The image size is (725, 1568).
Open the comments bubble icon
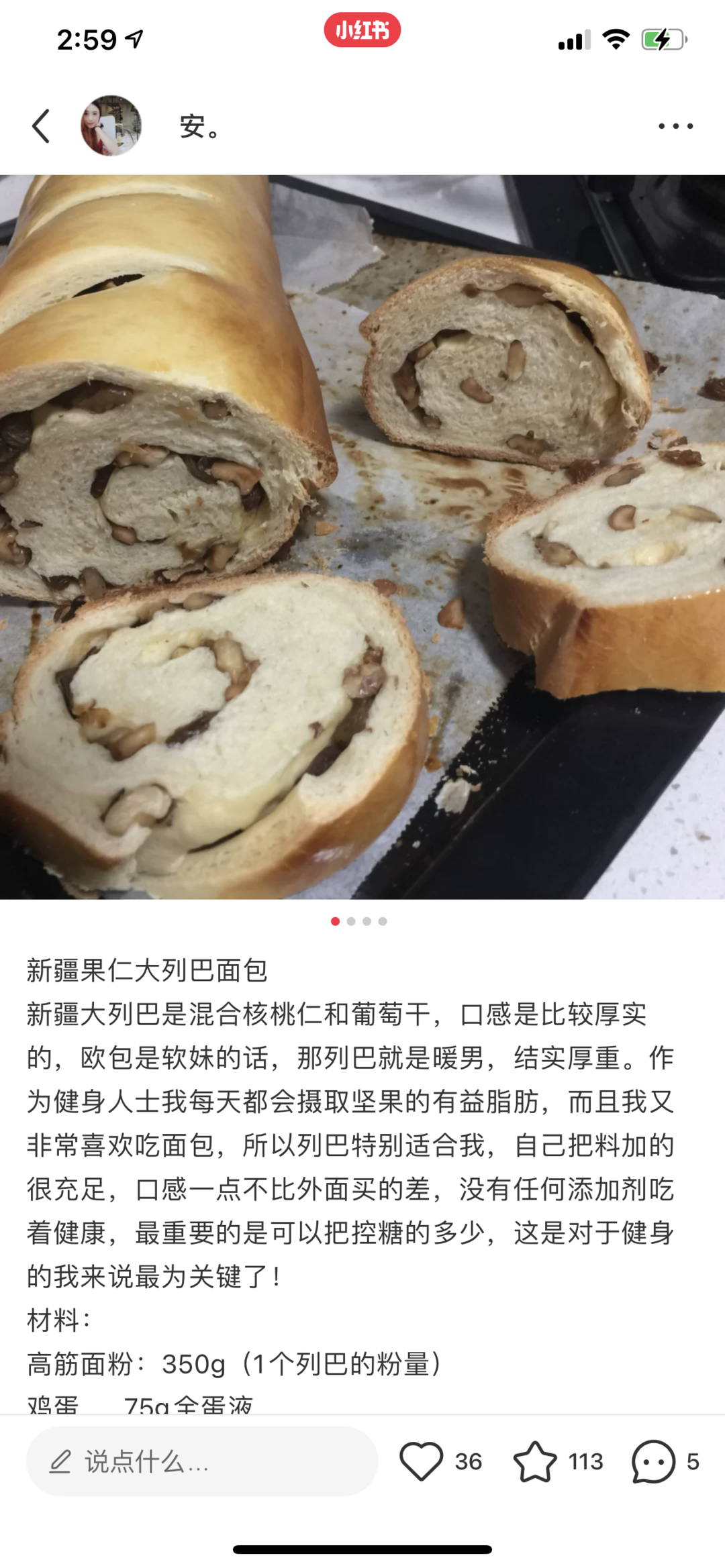tap(653, 1461)
